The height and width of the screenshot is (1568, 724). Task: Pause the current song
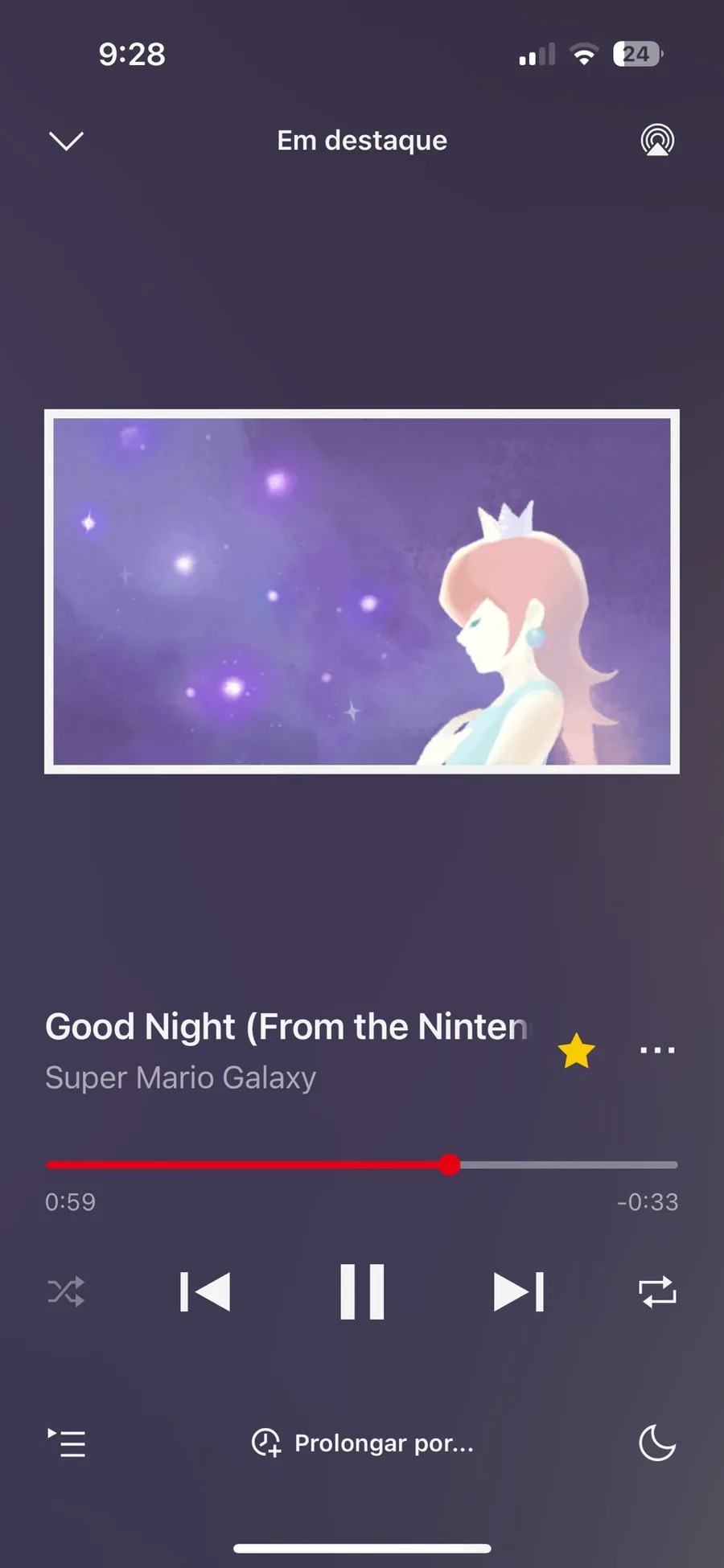(x=362, y=1292)
